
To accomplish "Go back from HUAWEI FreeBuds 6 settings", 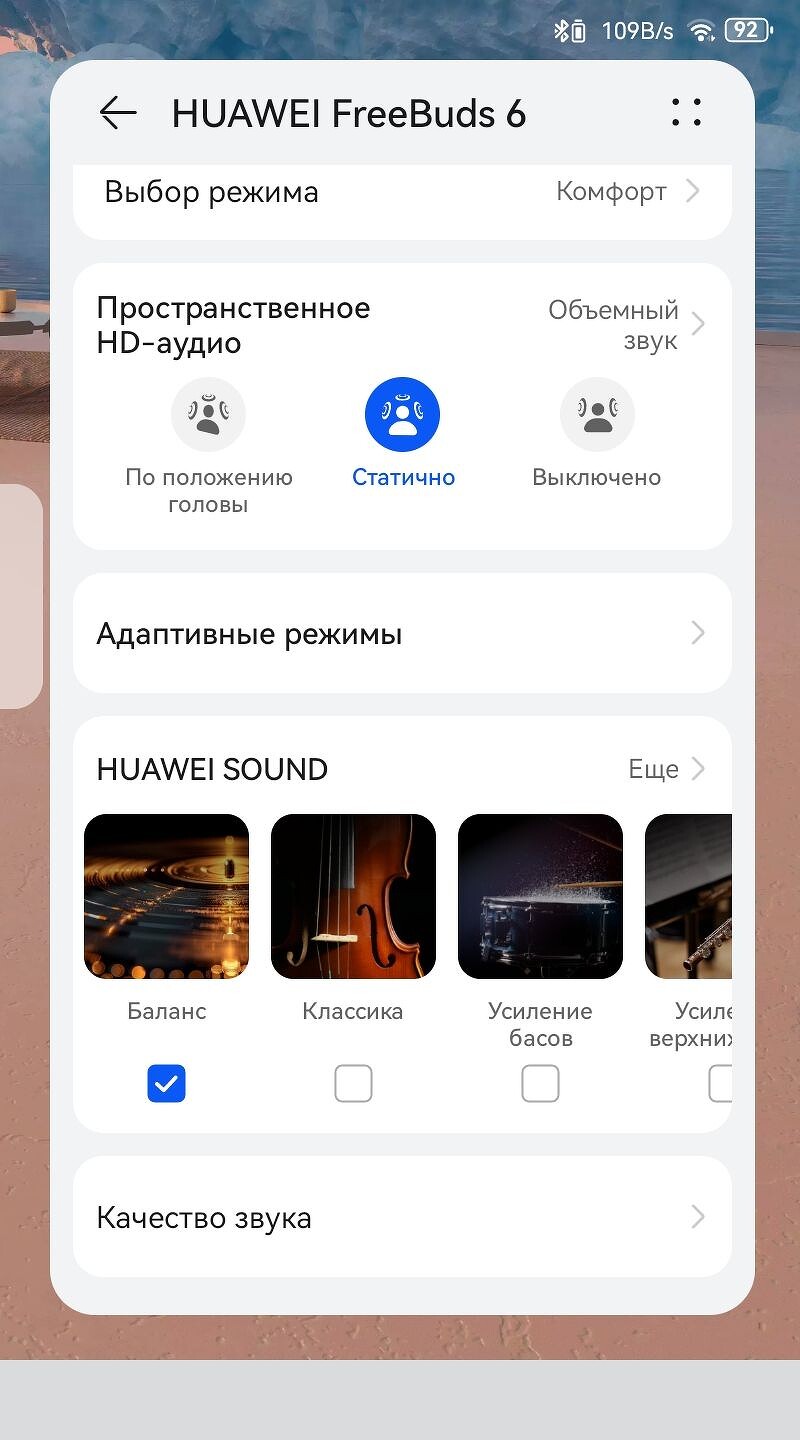I will pos(117,113).
